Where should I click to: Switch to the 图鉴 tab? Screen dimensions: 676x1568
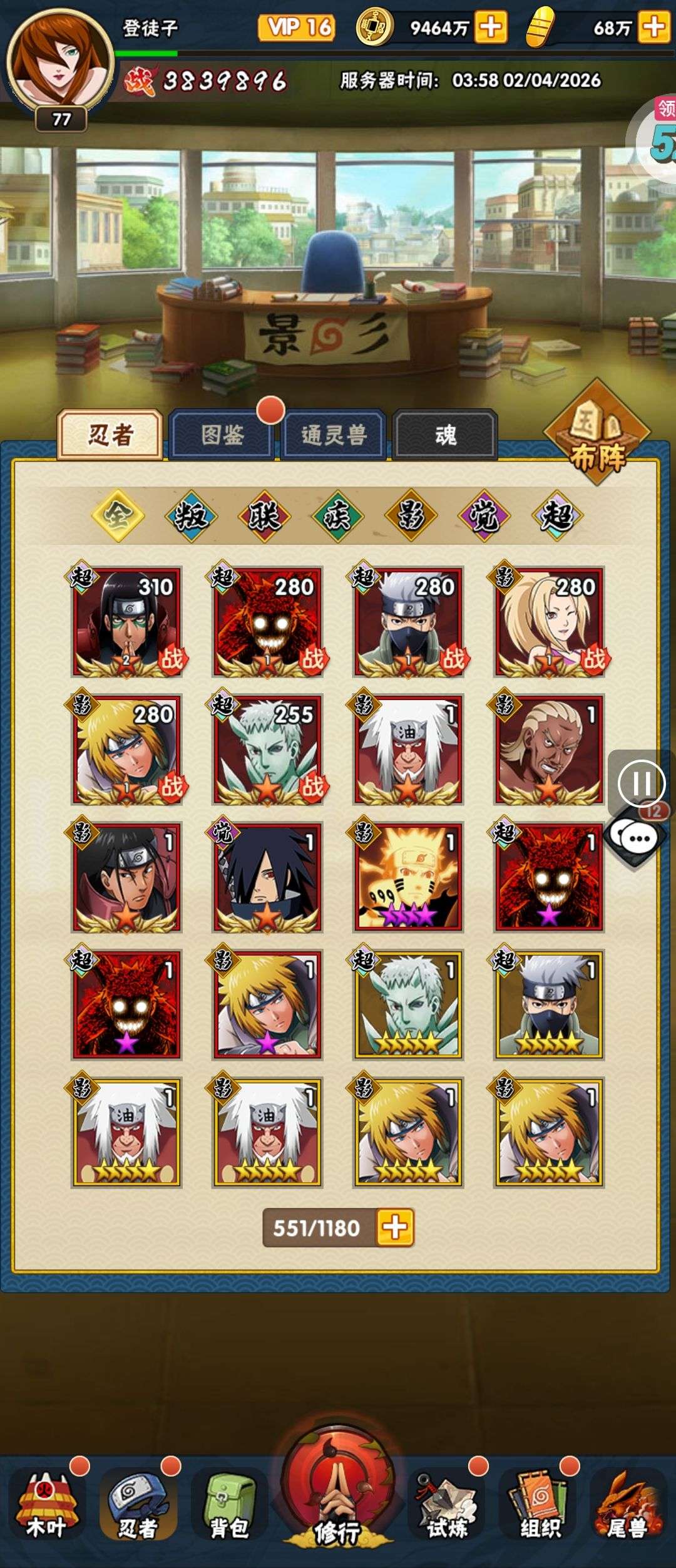[222, 435]
